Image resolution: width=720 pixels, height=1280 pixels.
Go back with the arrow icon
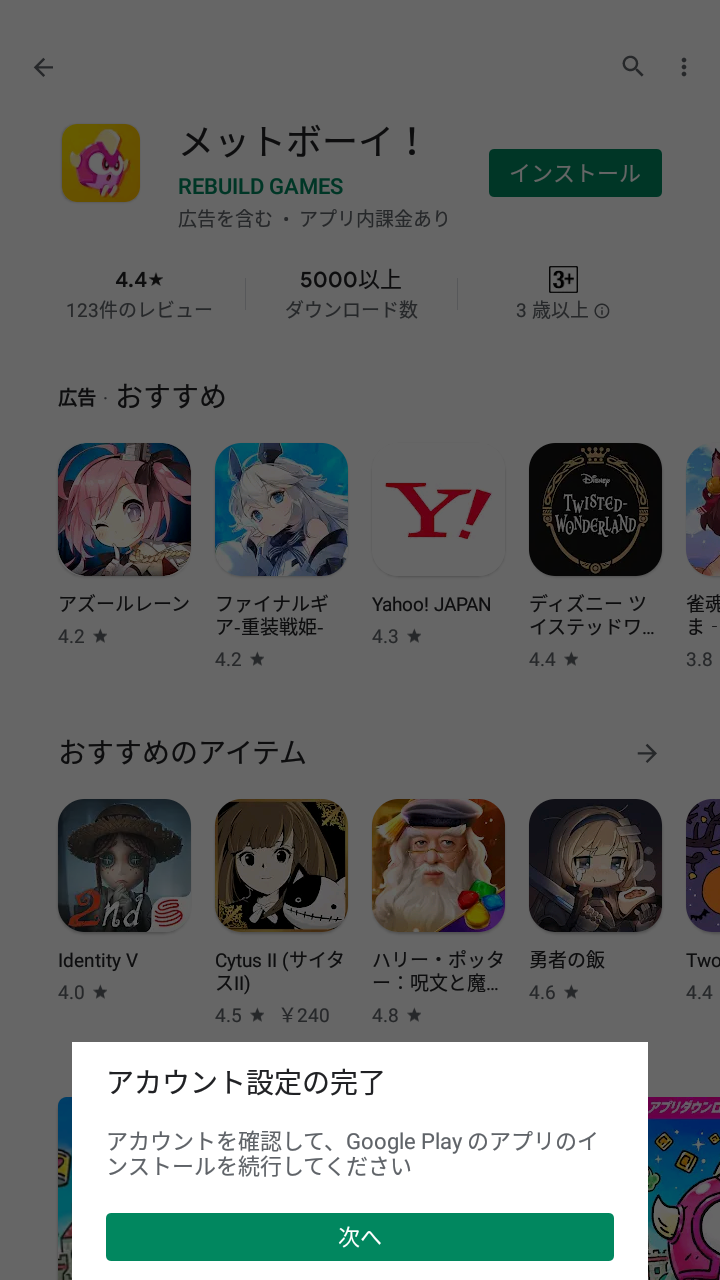43,67
